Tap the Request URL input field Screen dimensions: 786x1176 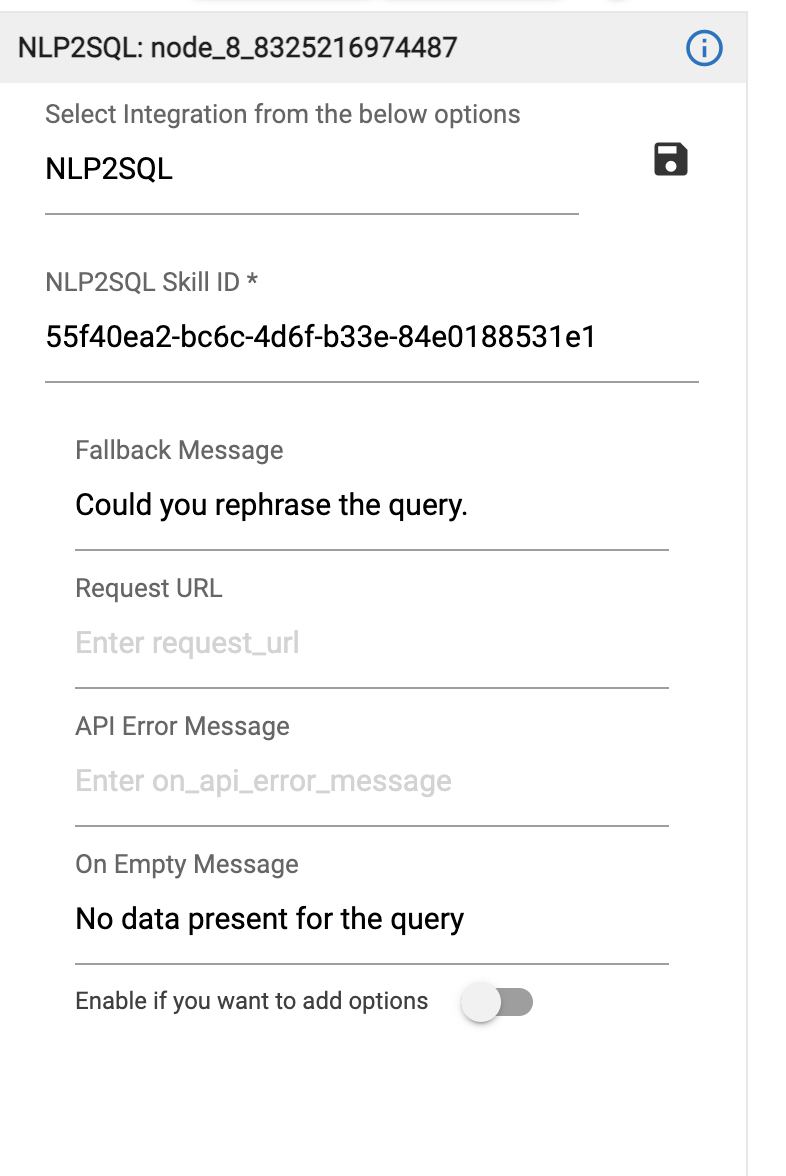371,643
